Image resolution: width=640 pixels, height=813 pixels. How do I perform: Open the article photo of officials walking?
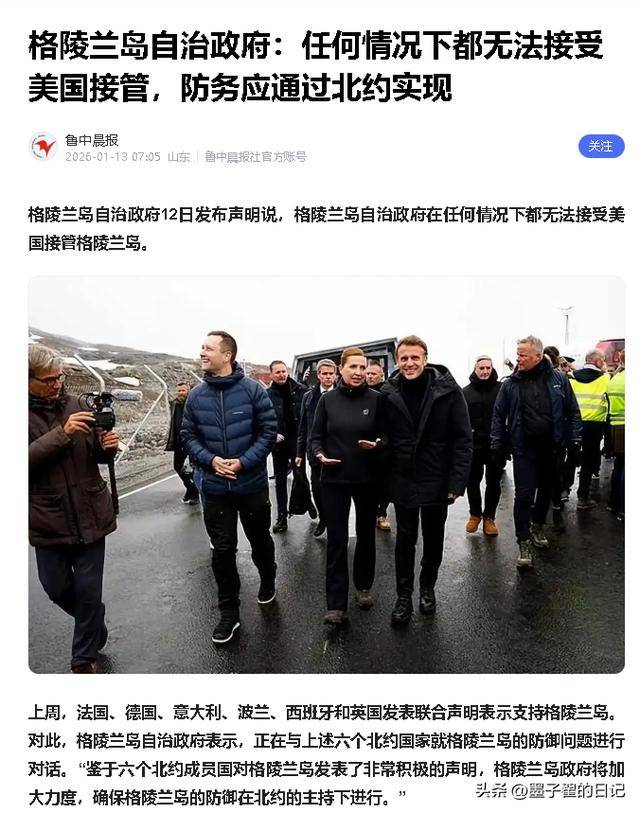(326, 474)
